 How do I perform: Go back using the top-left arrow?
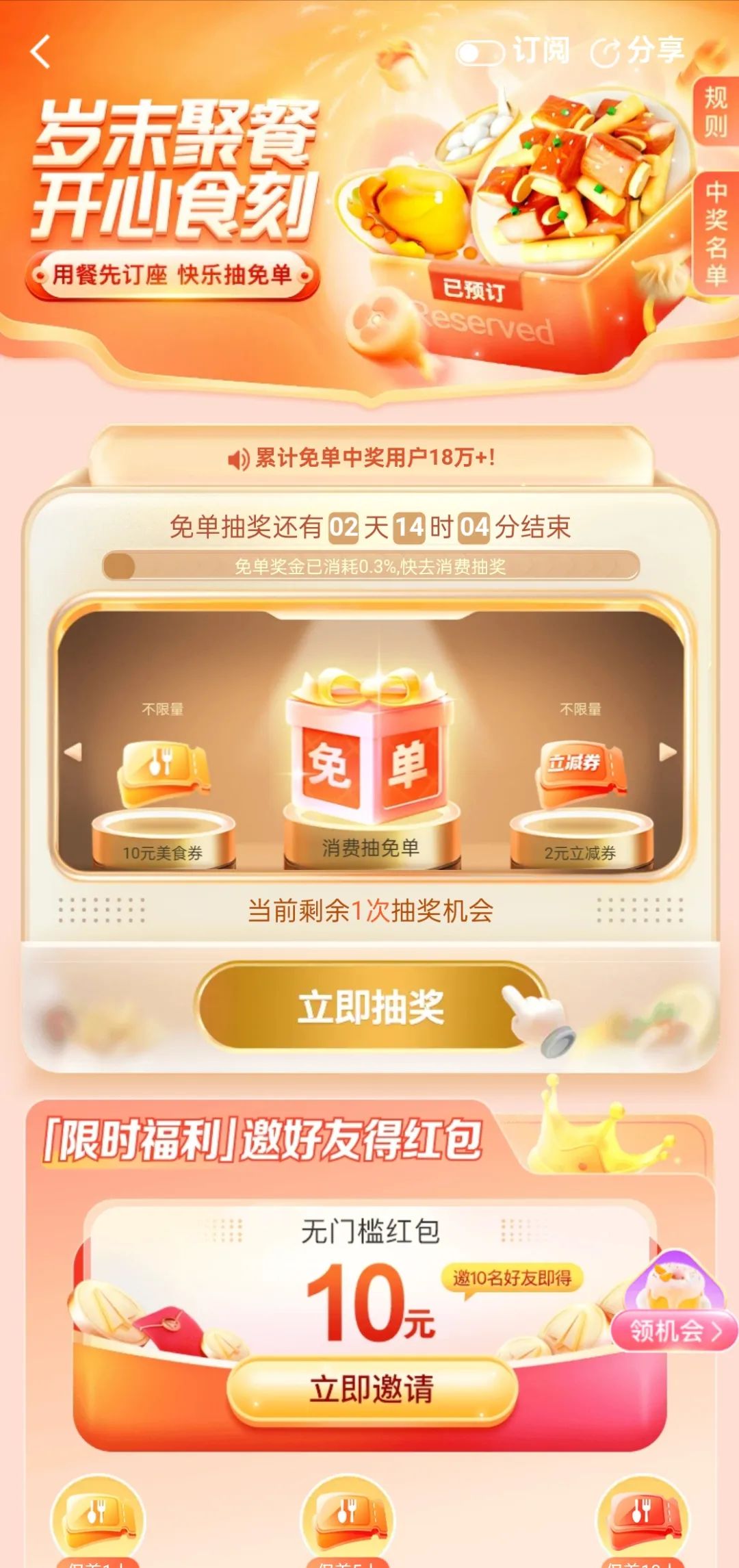[41, 52]
